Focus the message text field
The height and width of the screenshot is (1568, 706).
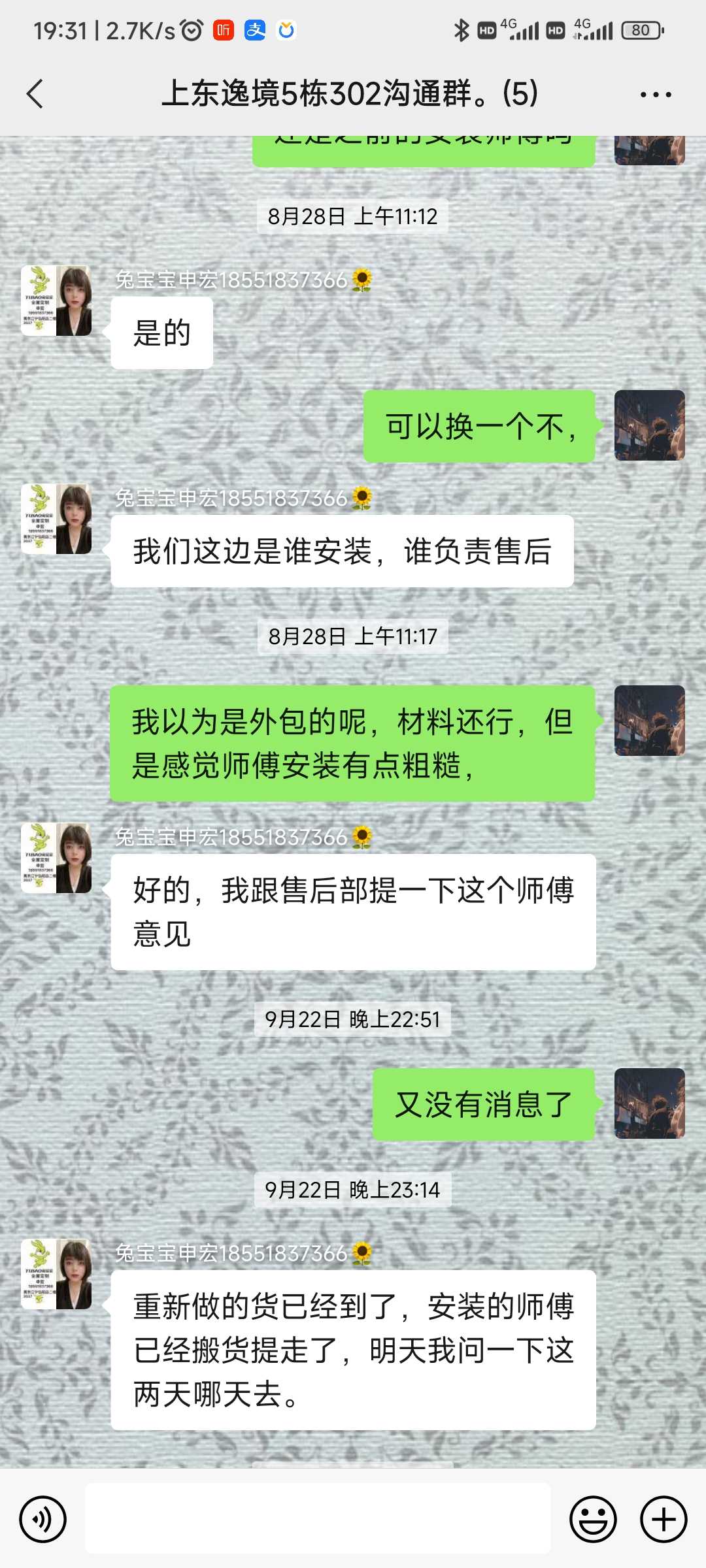[x=318, y=1518]
